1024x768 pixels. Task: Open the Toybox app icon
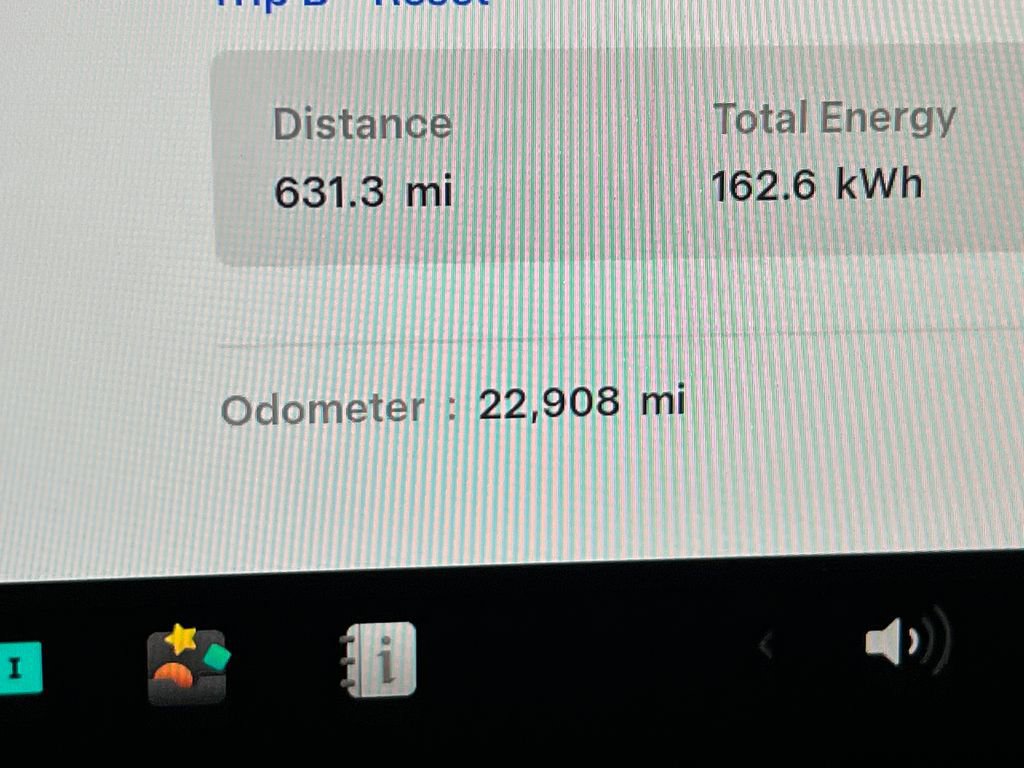[187, 664]
